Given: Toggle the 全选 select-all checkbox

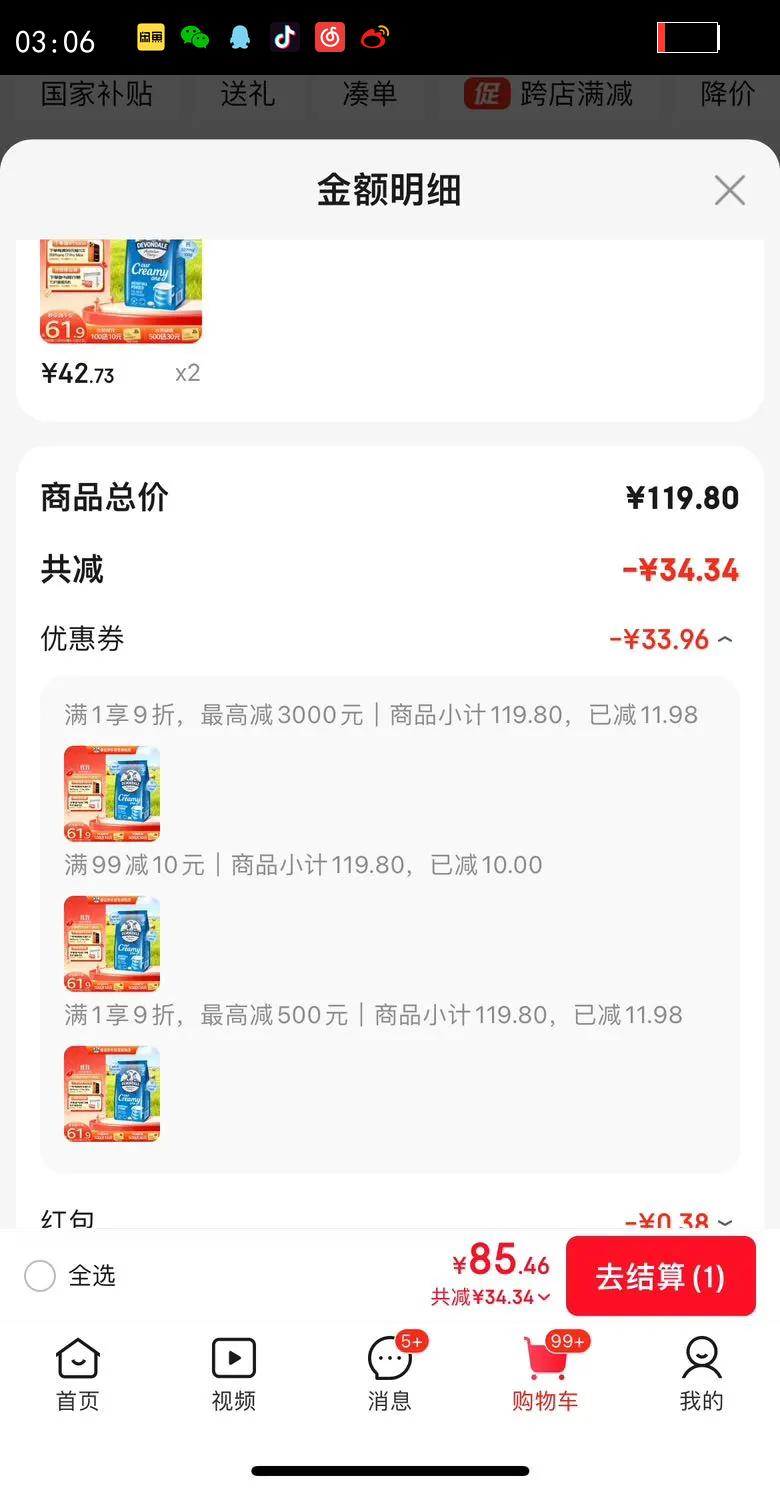Looking at the screenshot, I should click(x=40, y=1276).
